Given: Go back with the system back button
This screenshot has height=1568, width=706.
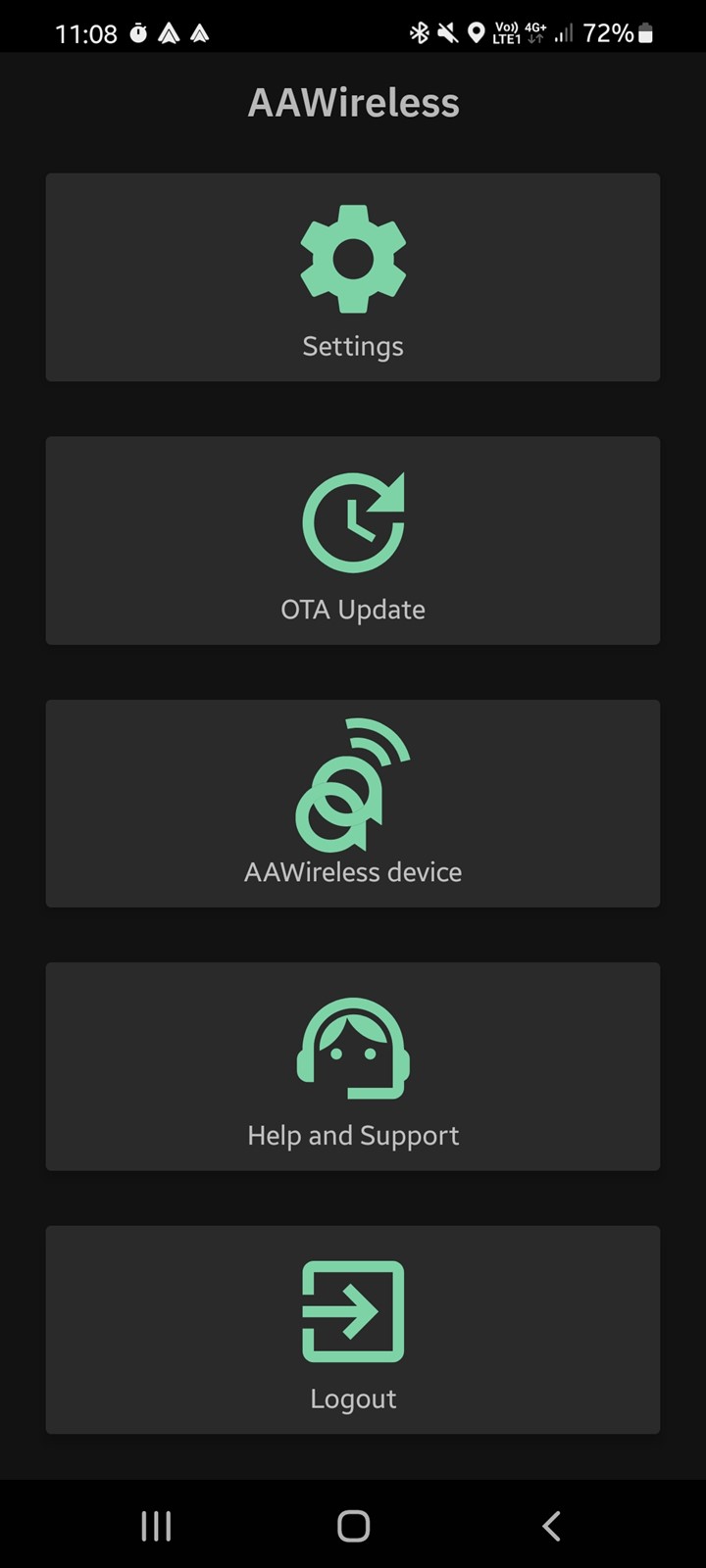Looking at the screenshot, I should [x=551, y=1526].
